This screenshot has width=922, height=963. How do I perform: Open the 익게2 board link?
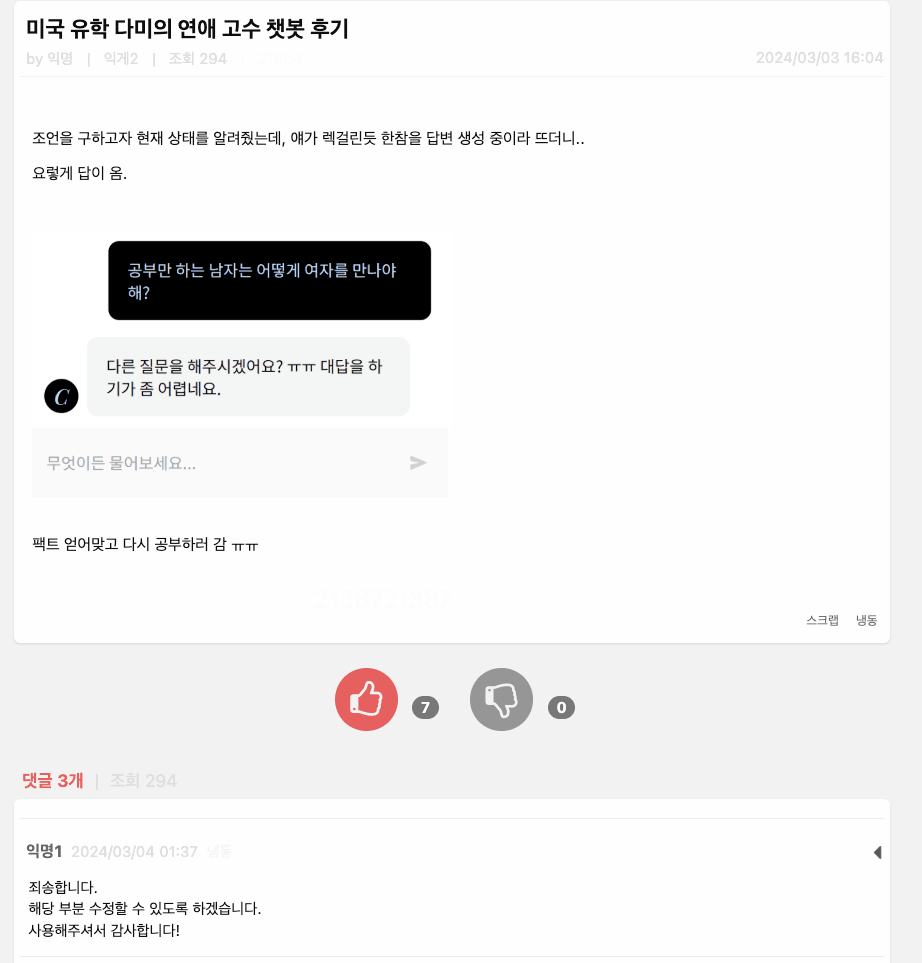(x=120, y=58)
